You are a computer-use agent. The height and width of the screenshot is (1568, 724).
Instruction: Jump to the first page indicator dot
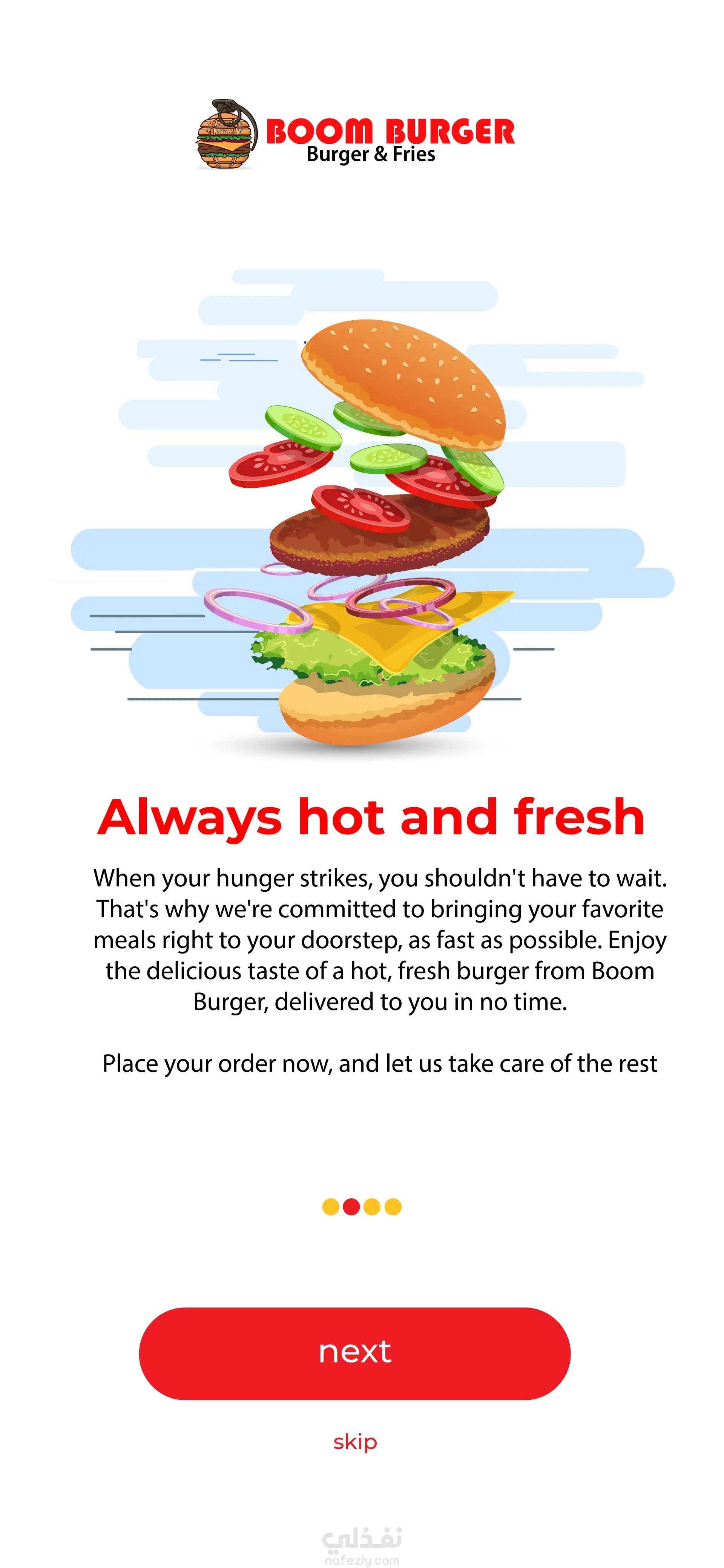pos(330,1206)
